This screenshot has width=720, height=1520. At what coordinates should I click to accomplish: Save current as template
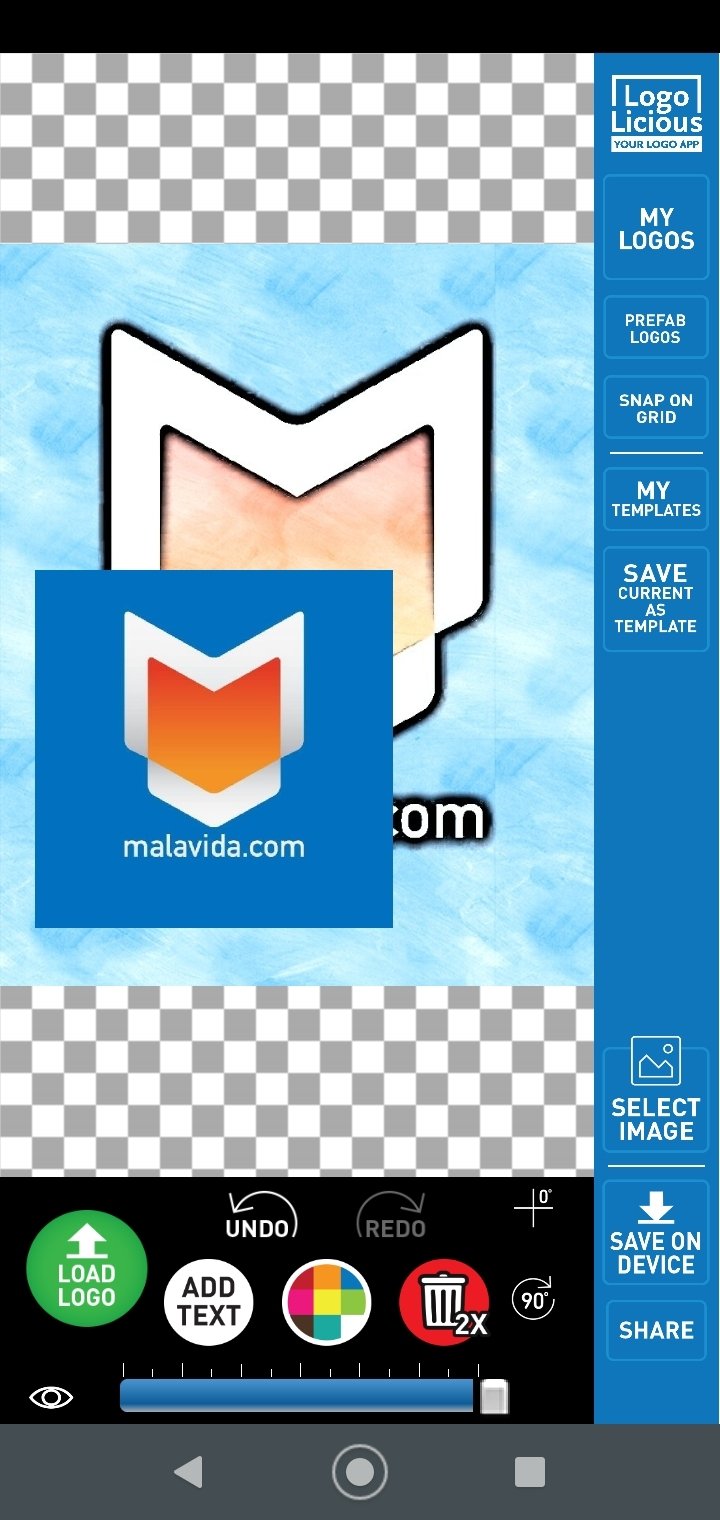tap(656, 599)
